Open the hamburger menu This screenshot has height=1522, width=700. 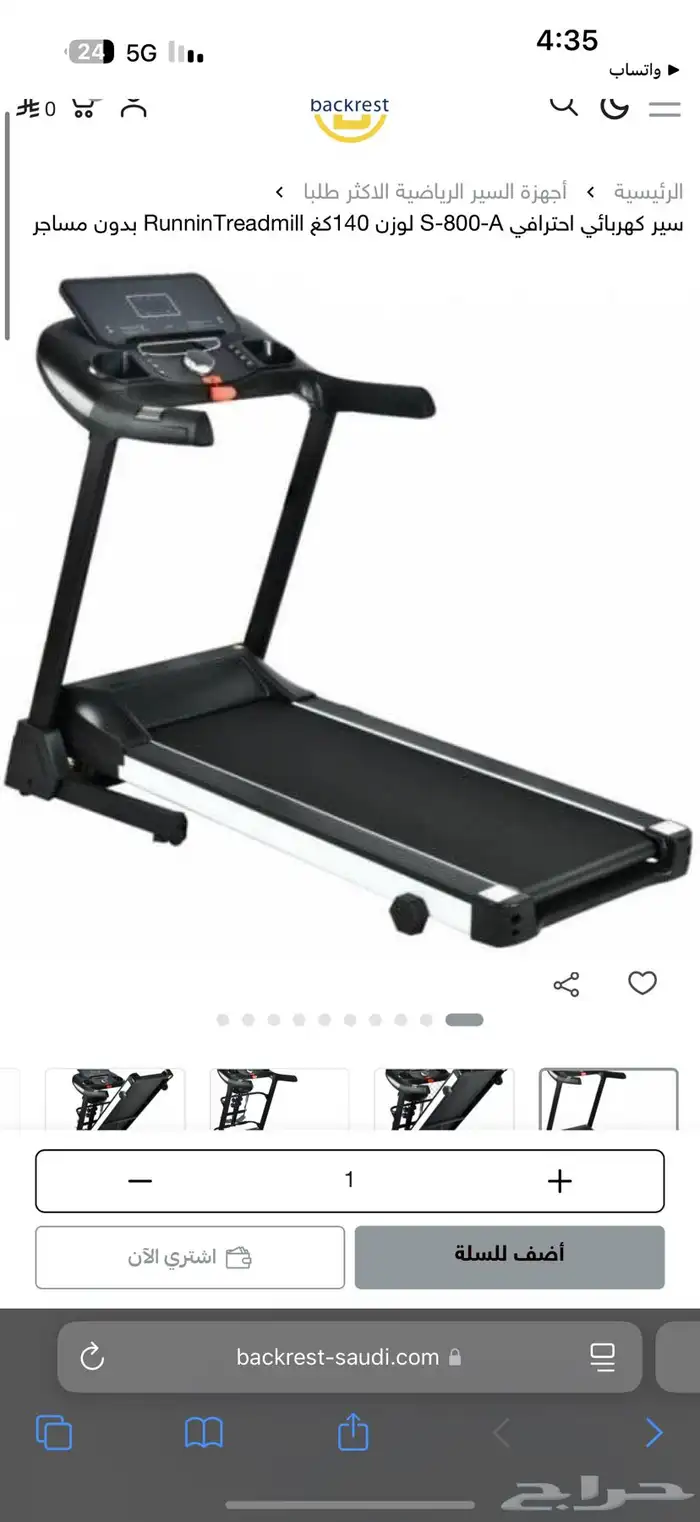point(664,108)
